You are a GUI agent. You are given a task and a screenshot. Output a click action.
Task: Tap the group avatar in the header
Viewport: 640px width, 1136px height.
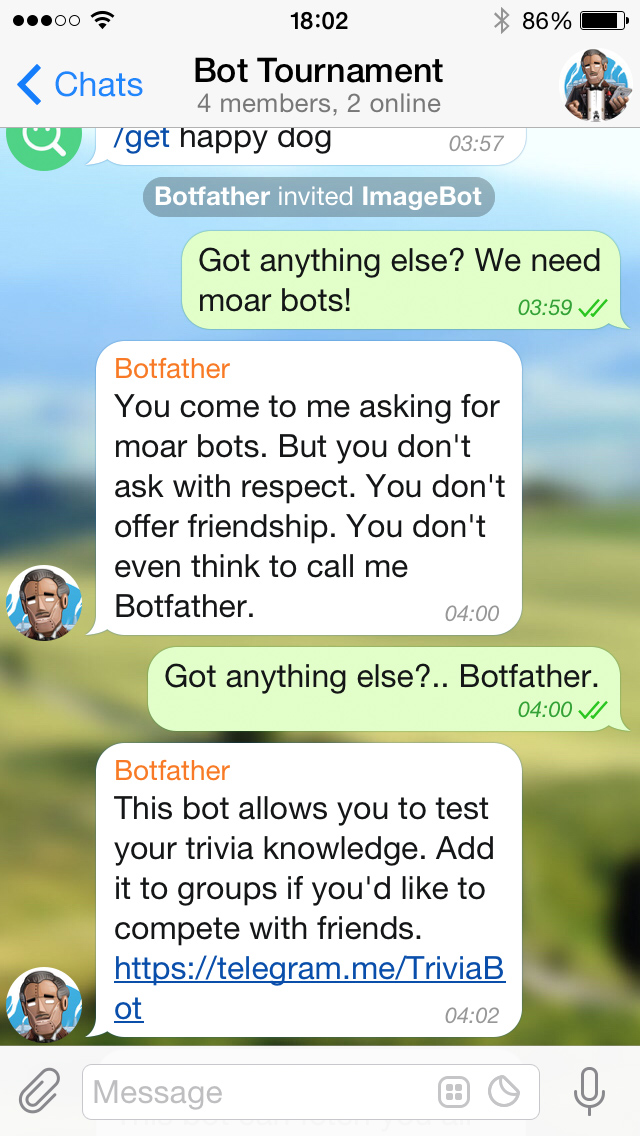coord(597,85)
